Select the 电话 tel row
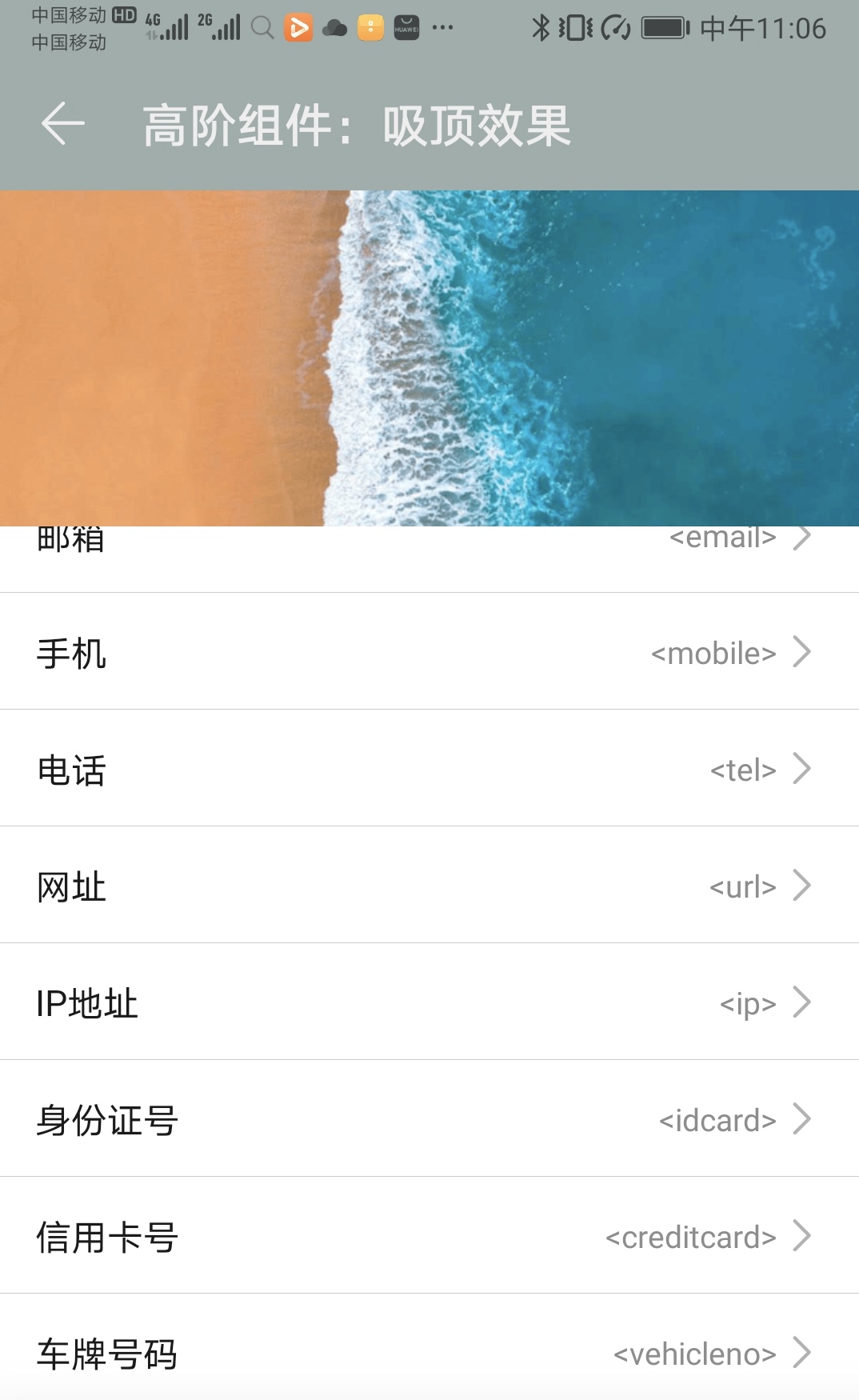The image size is (859, 1400). (429, 769)
